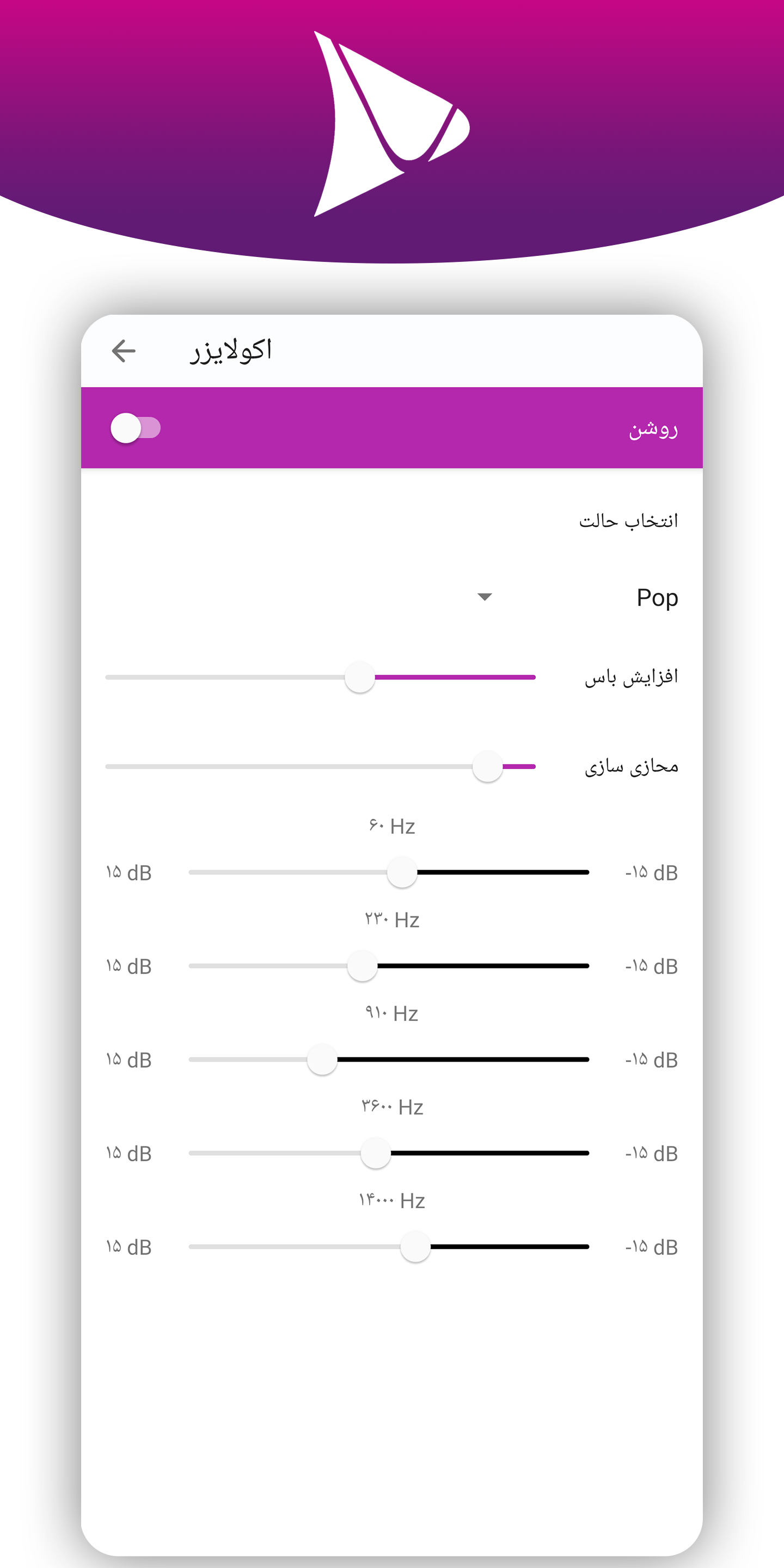Click the 60 Hz frequency label

point(393,826)
